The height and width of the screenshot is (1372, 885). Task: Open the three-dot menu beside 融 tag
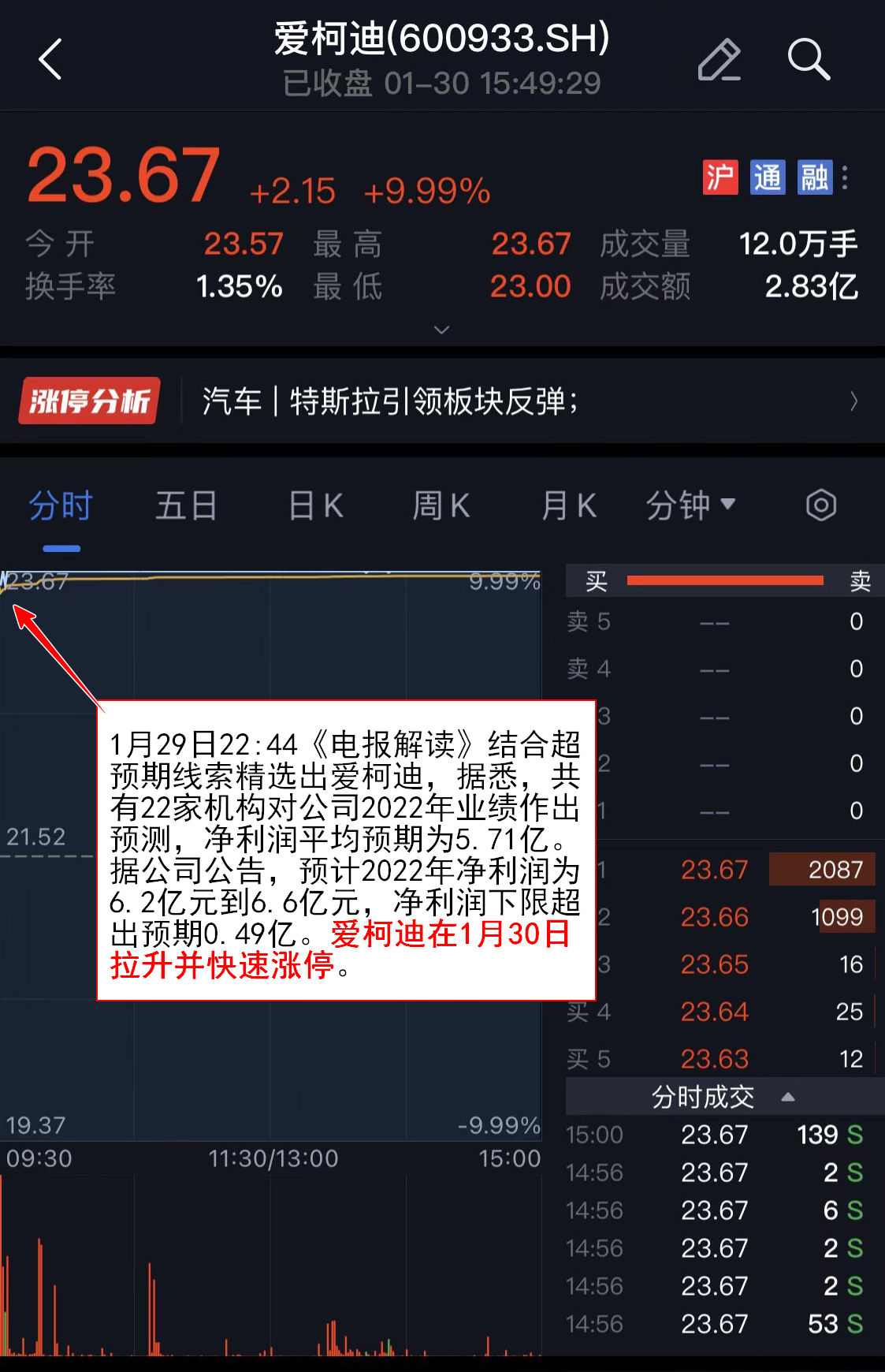[x=845, y=177]
